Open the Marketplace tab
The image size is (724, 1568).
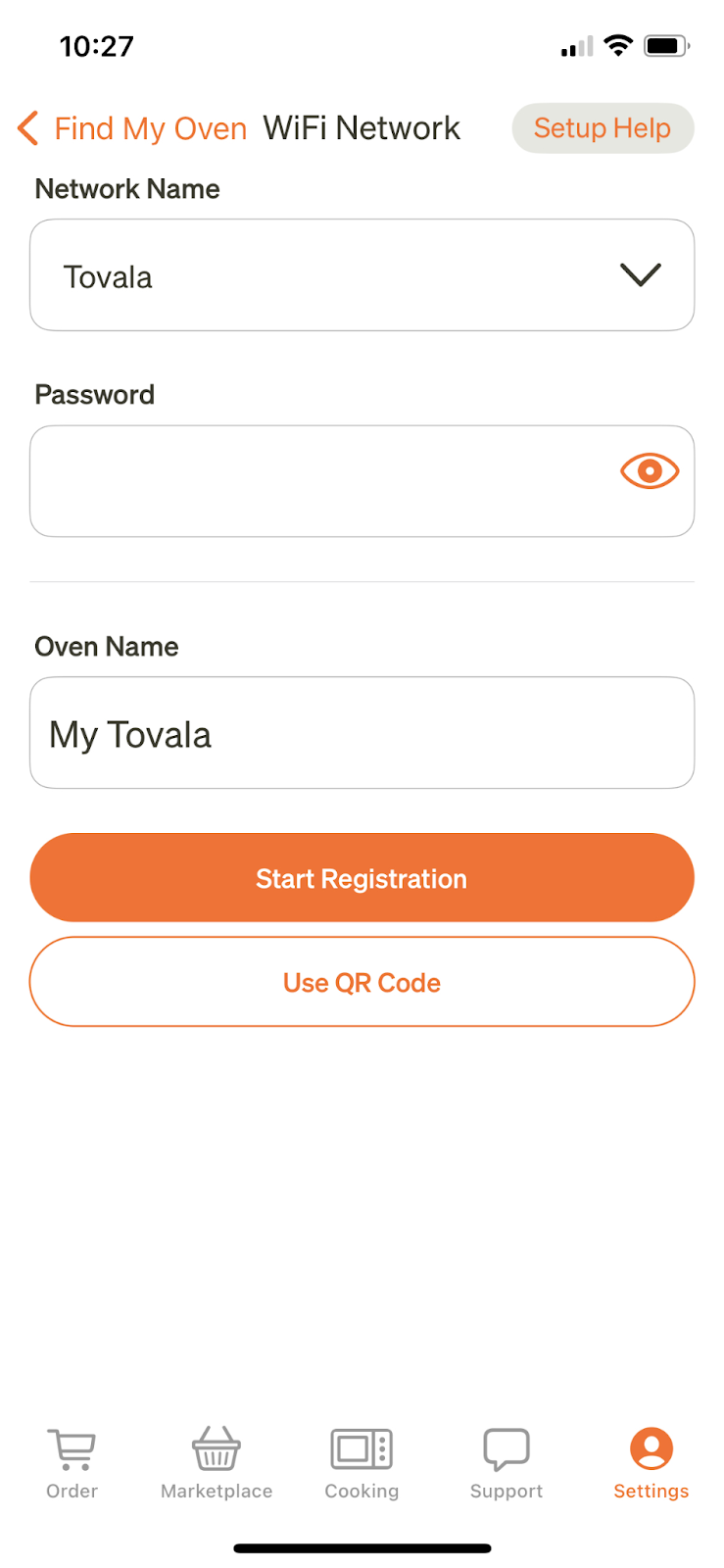click(x=217, y=1463)
